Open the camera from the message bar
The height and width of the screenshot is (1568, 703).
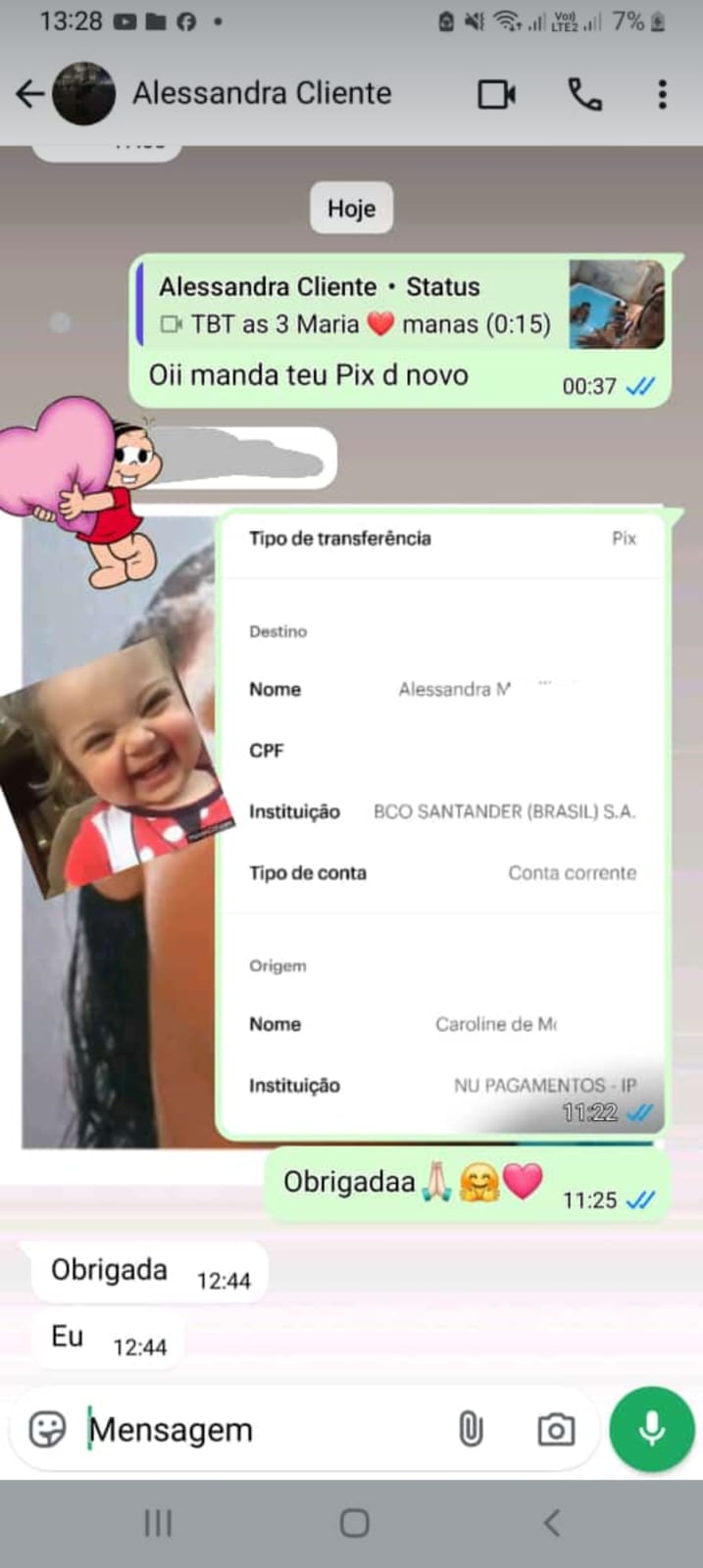(555, 1430)
